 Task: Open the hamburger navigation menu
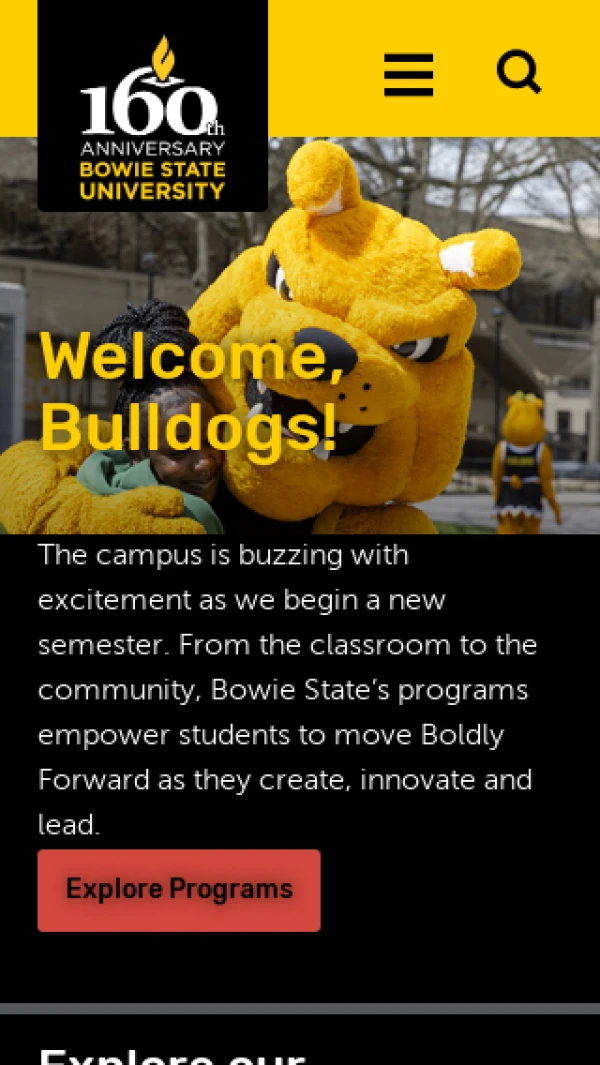point(408,75)
